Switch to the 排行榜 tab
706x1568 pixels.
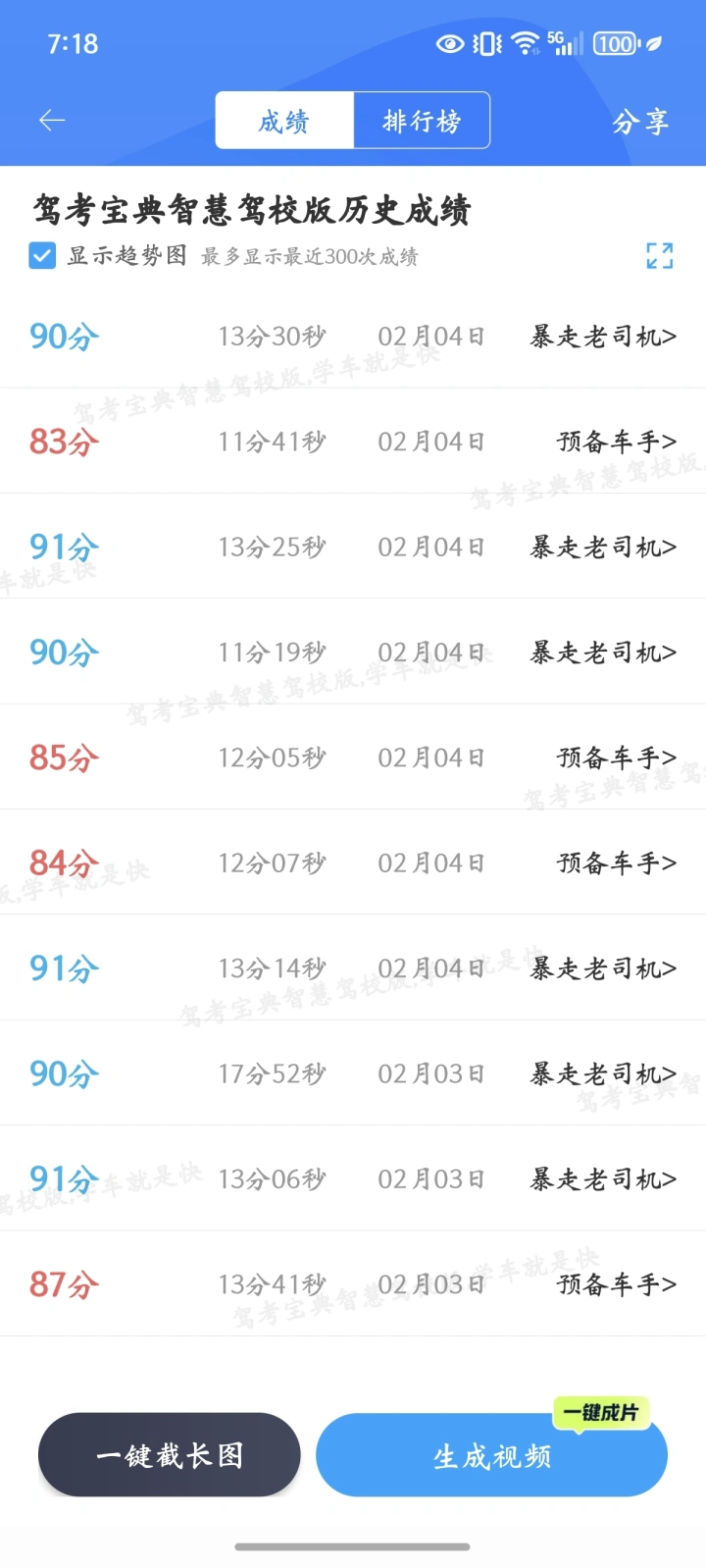point(422,121)
